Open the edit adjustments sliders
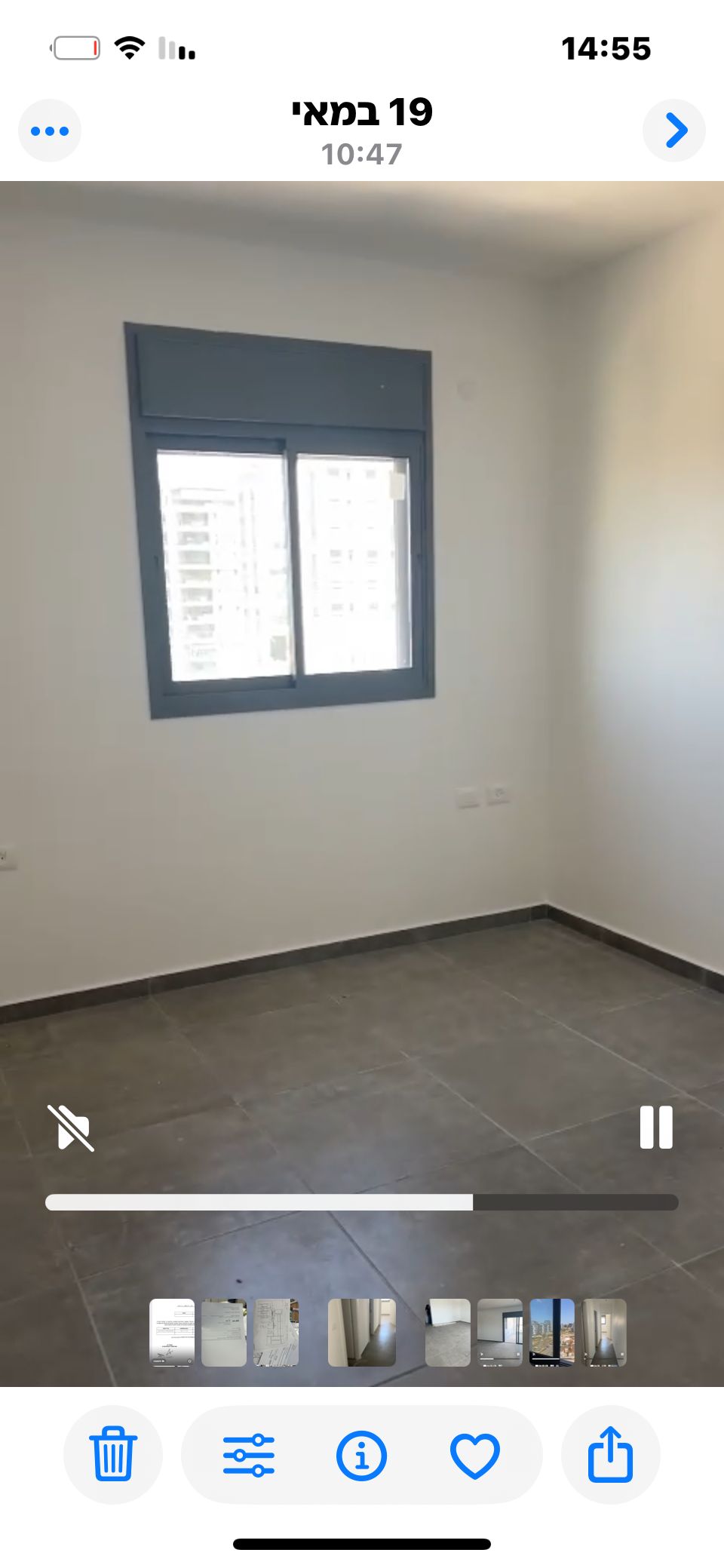Screen dimensions: 724x1568 click(x=249, y=1454)
